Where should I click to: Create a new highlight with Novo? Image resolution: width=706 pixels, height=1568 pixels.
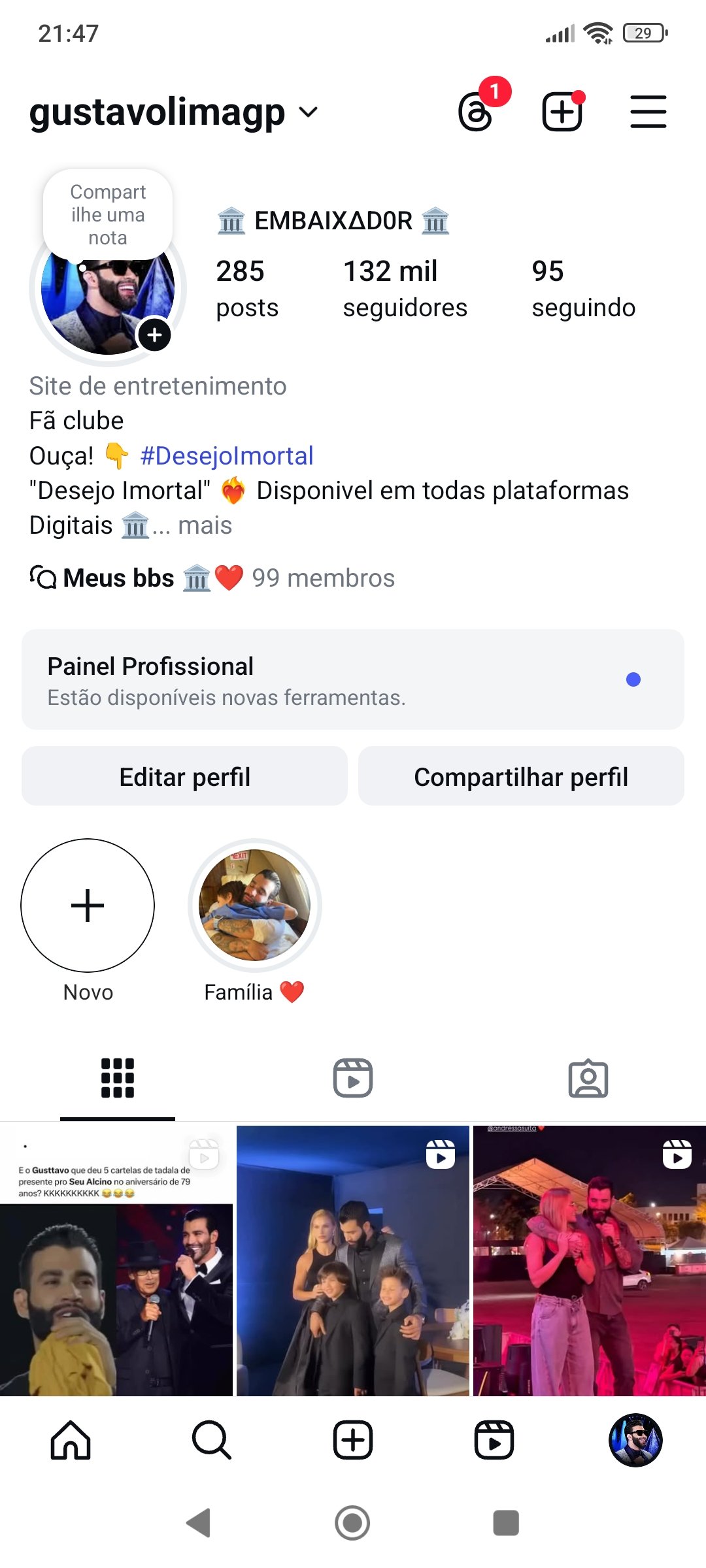[88, 906]
